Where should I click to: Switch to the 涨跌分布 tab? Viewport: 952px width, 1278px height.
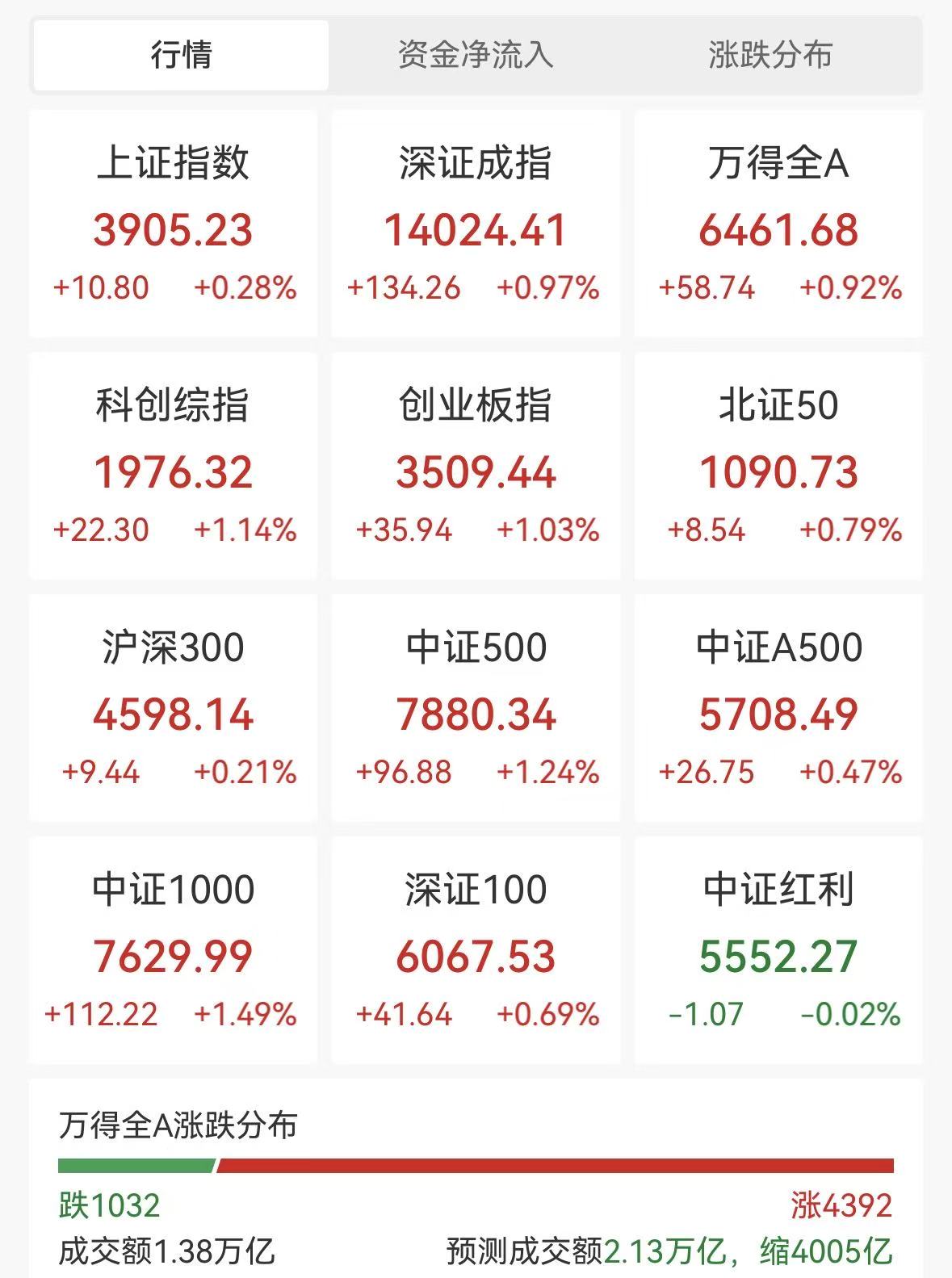coord(770,55)
